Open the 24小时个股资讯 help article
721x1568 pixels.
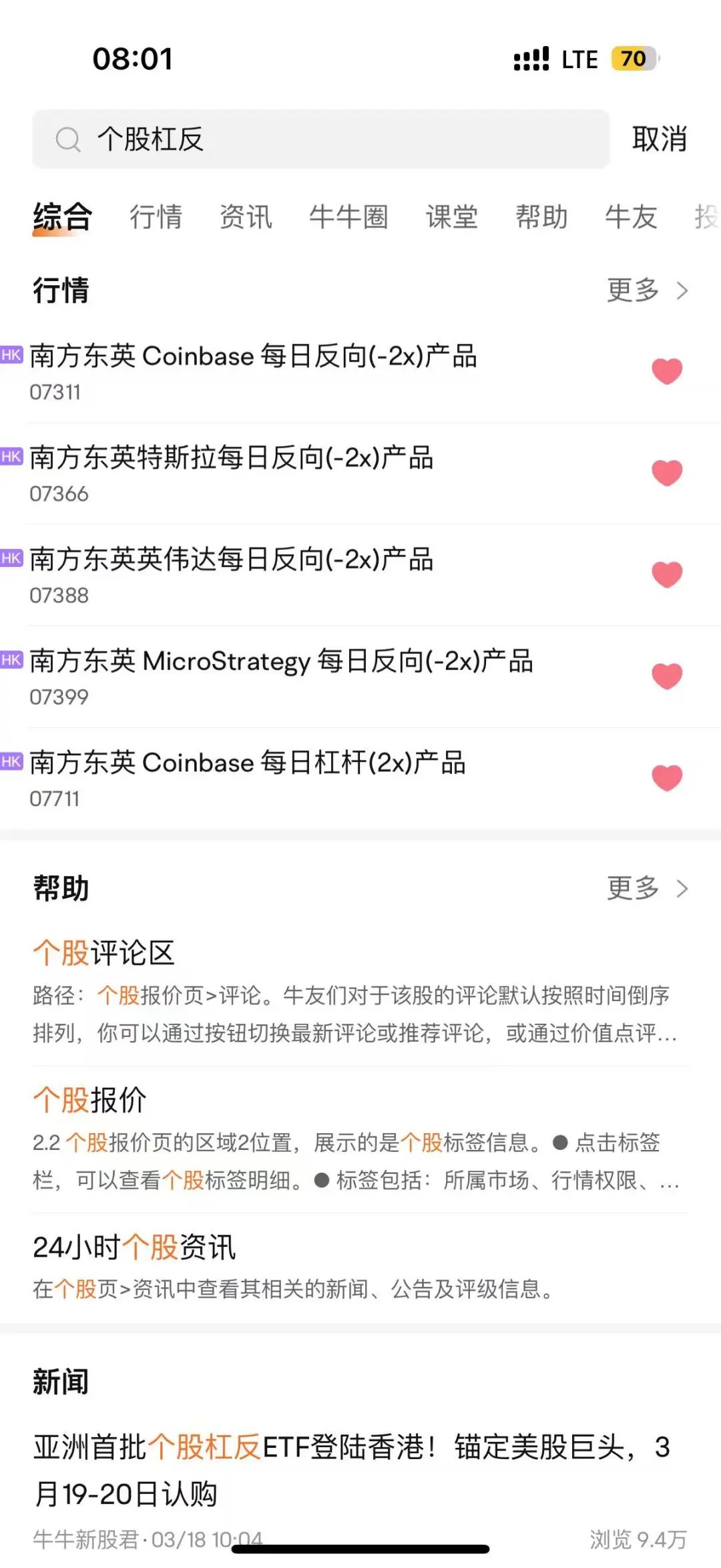click(360, 1267)
